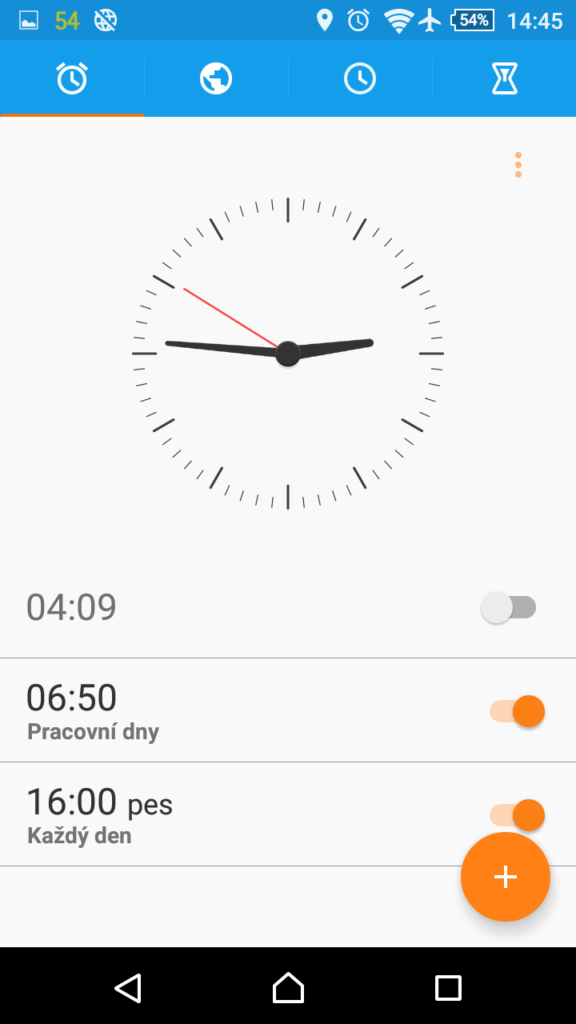Turn off the 06:50 alarm switch

click(517, 711)
